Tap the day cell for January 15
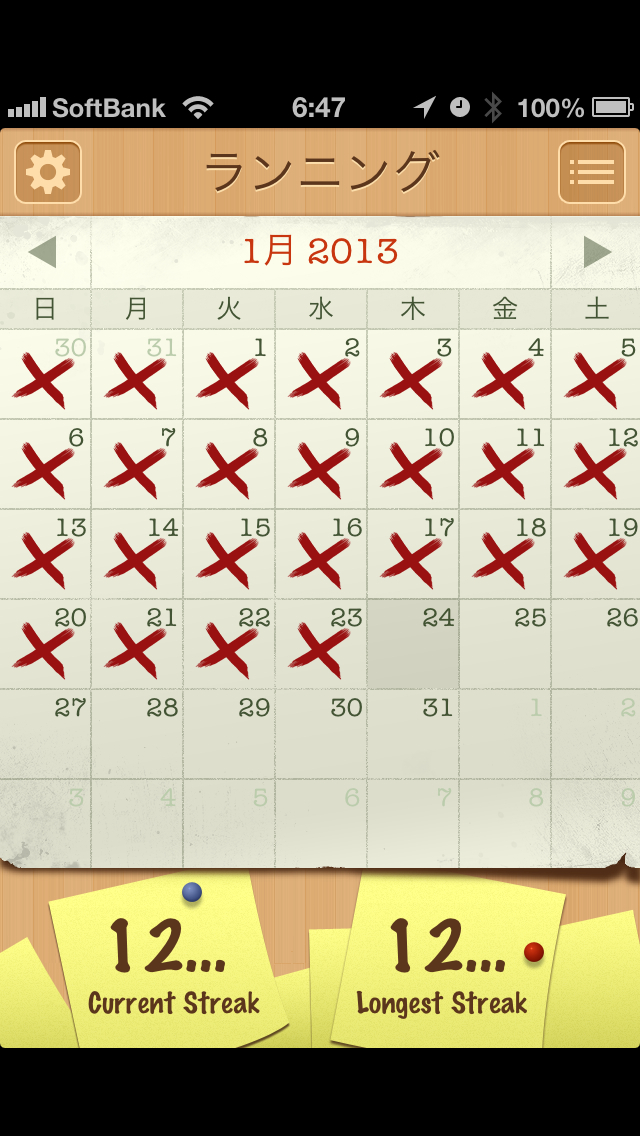Screen dimensions: 640x1136 (229, 555)
